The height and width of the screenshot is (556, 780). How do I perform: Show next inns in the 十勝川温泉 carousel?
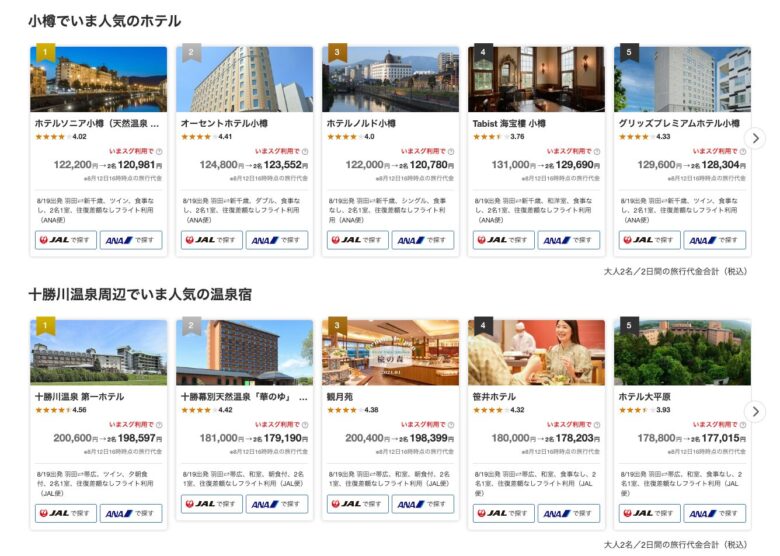pos(756,411)
